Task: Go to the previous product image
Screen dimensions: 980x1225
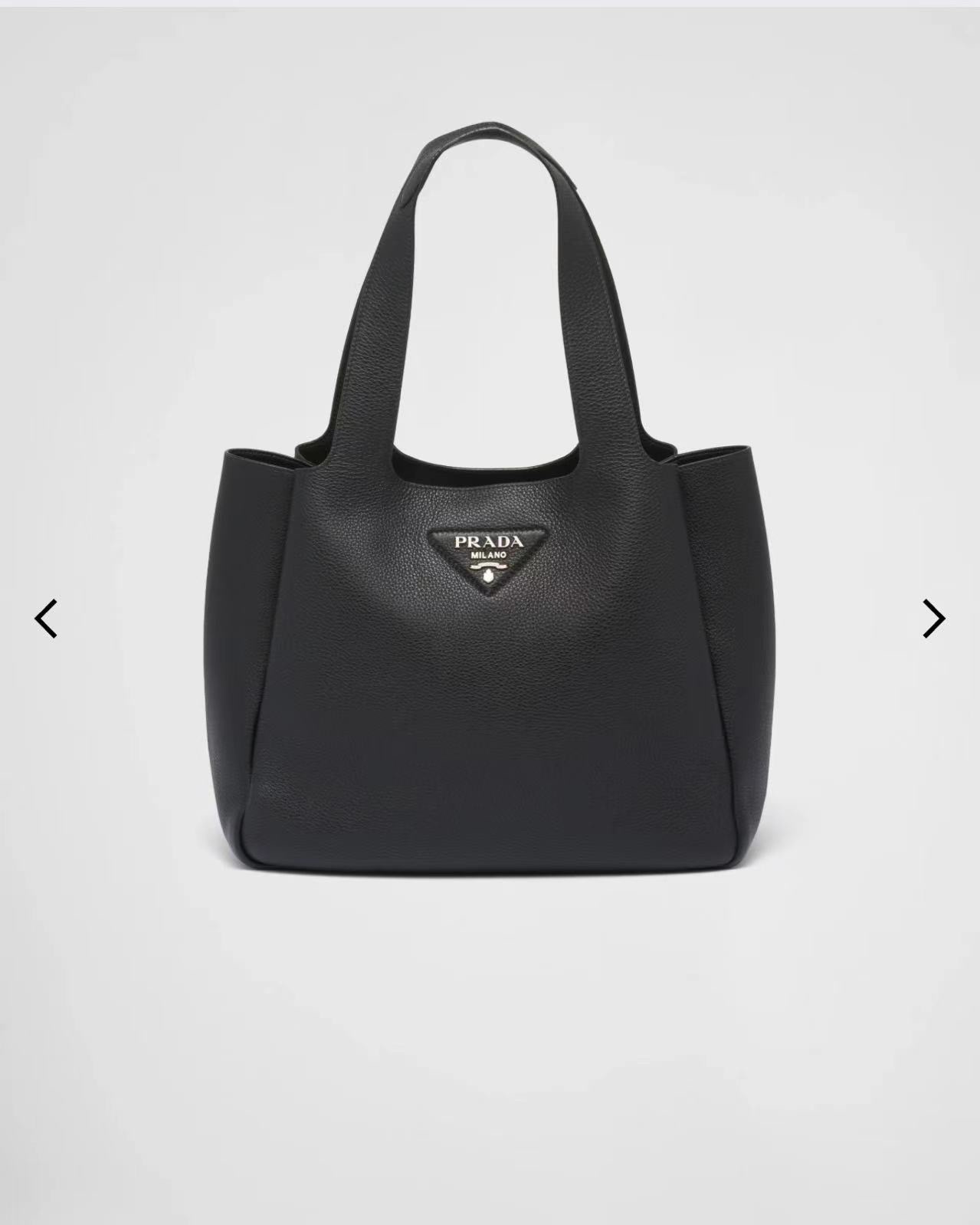Action: coord(46,619)
